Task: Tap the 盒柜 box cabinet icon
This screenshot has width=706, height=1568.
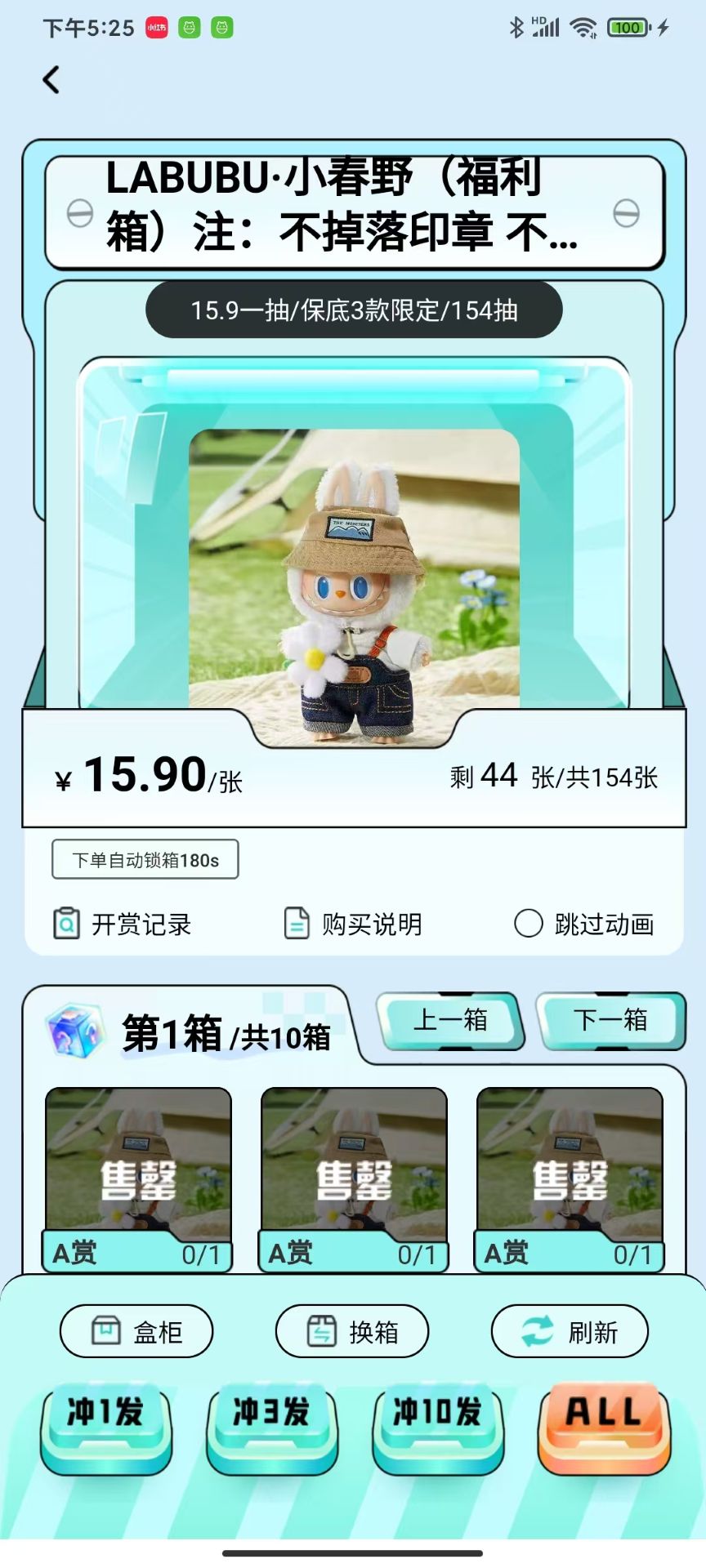Action: point(106,1331)
